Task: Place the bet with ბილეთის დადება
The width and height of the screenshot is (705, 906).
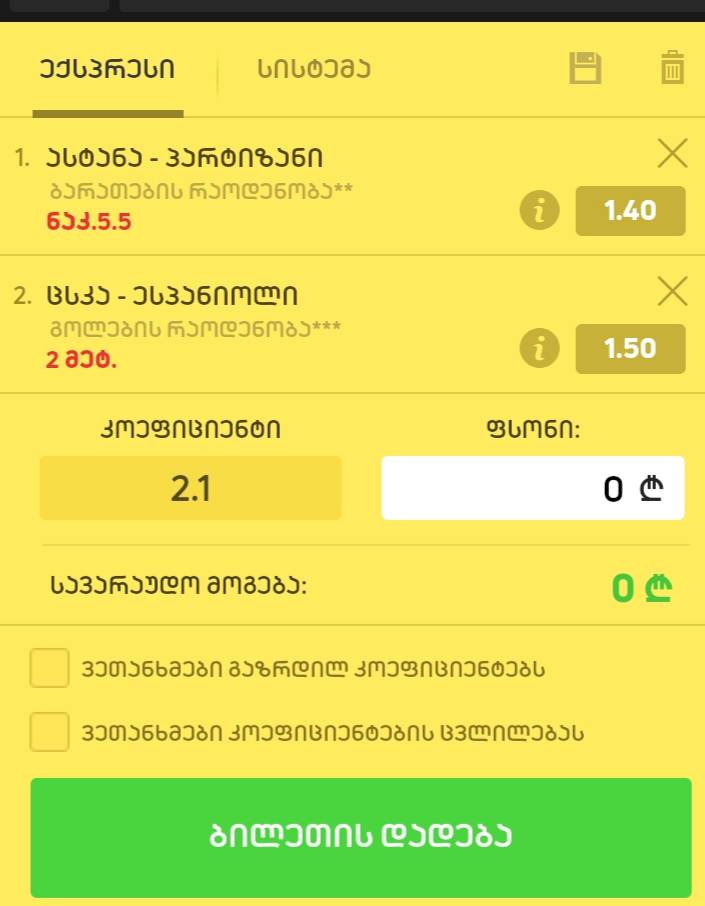Action: pyautogui.click(x=360, y=837)
